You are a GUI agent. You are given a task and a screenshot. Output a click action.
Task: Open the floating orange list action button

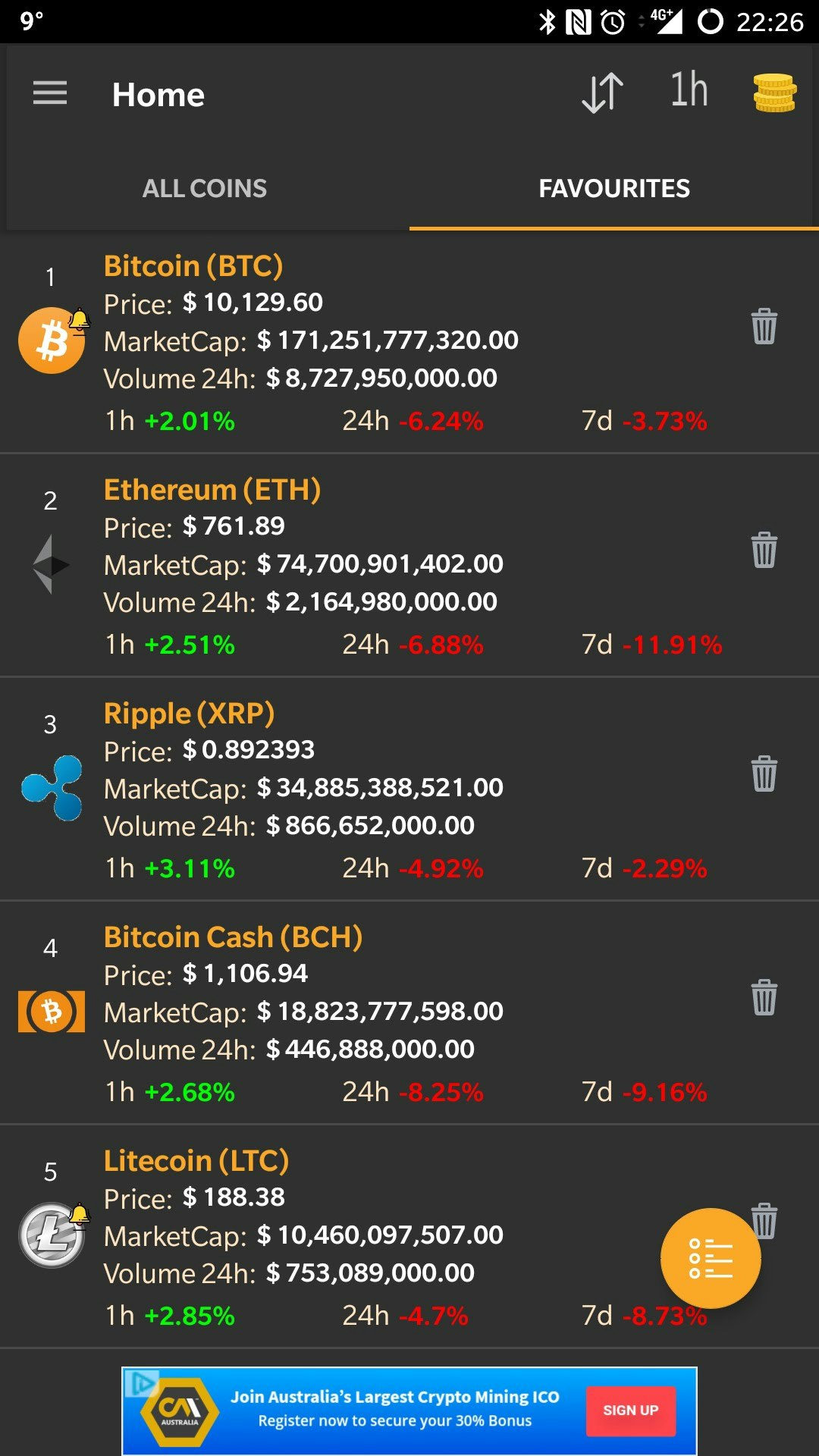711,1257
